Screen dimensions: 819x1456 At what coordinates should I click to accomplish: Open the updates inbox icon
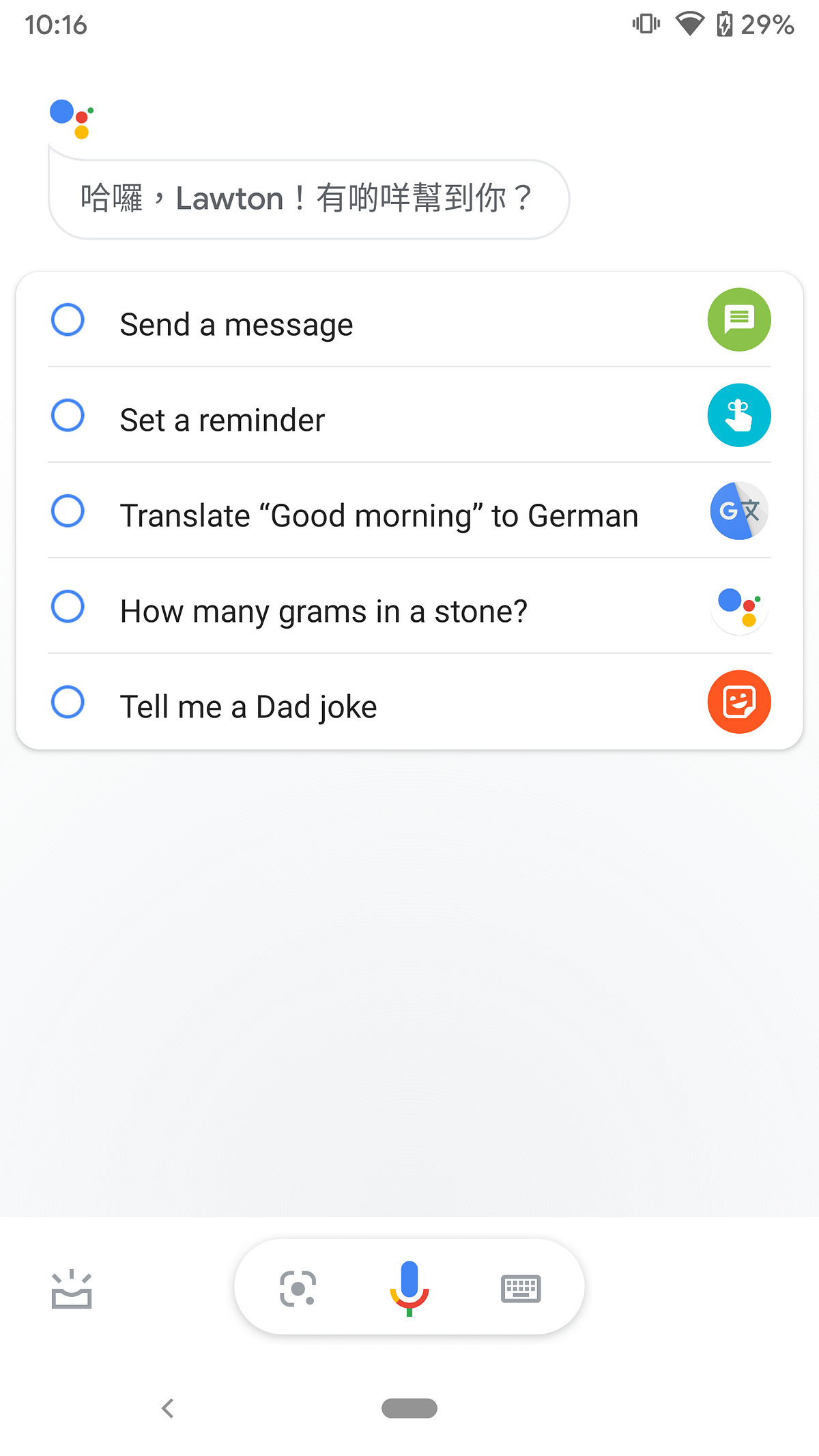[72, 1289]
